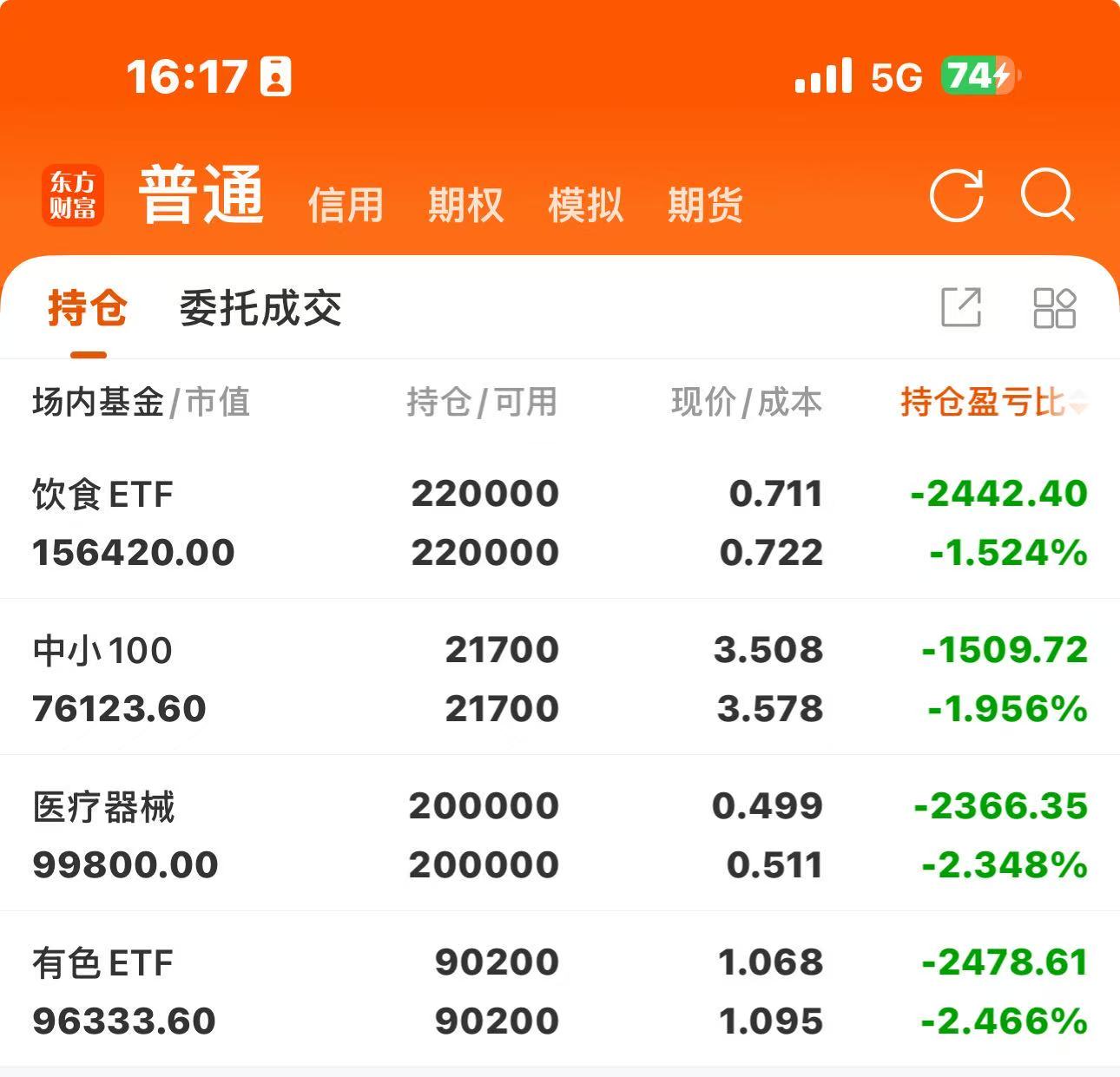
Task: Select the 持仓 tab
Action: 88,309
